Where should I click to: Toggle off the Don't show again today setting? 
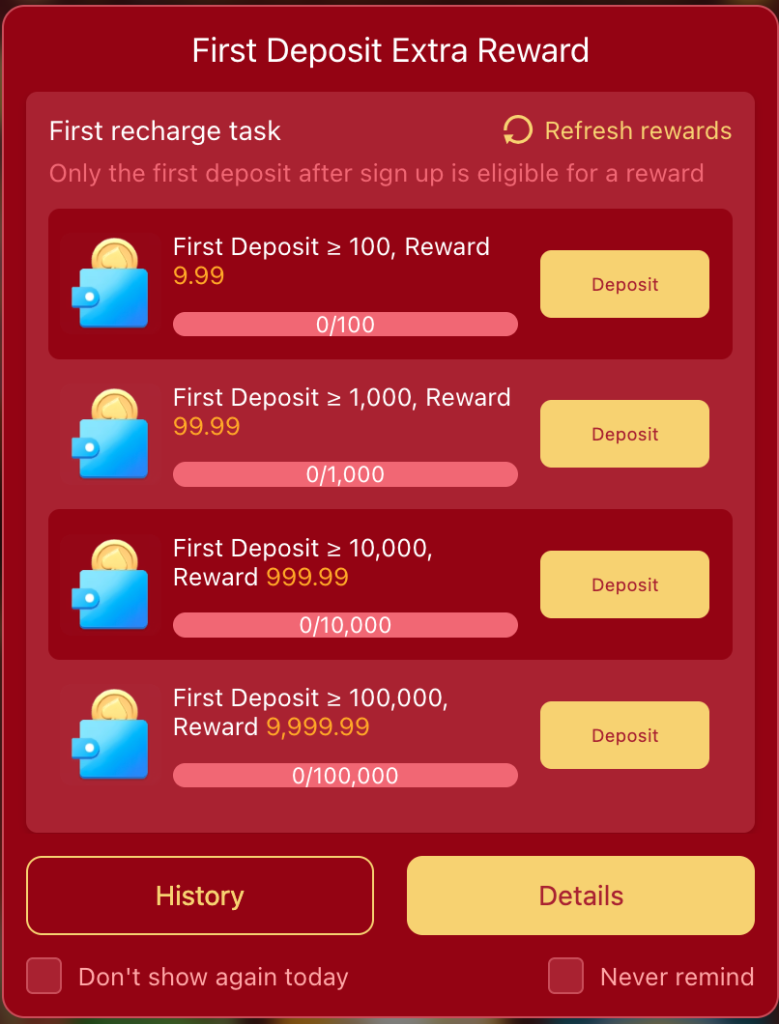tap(43, 976)
